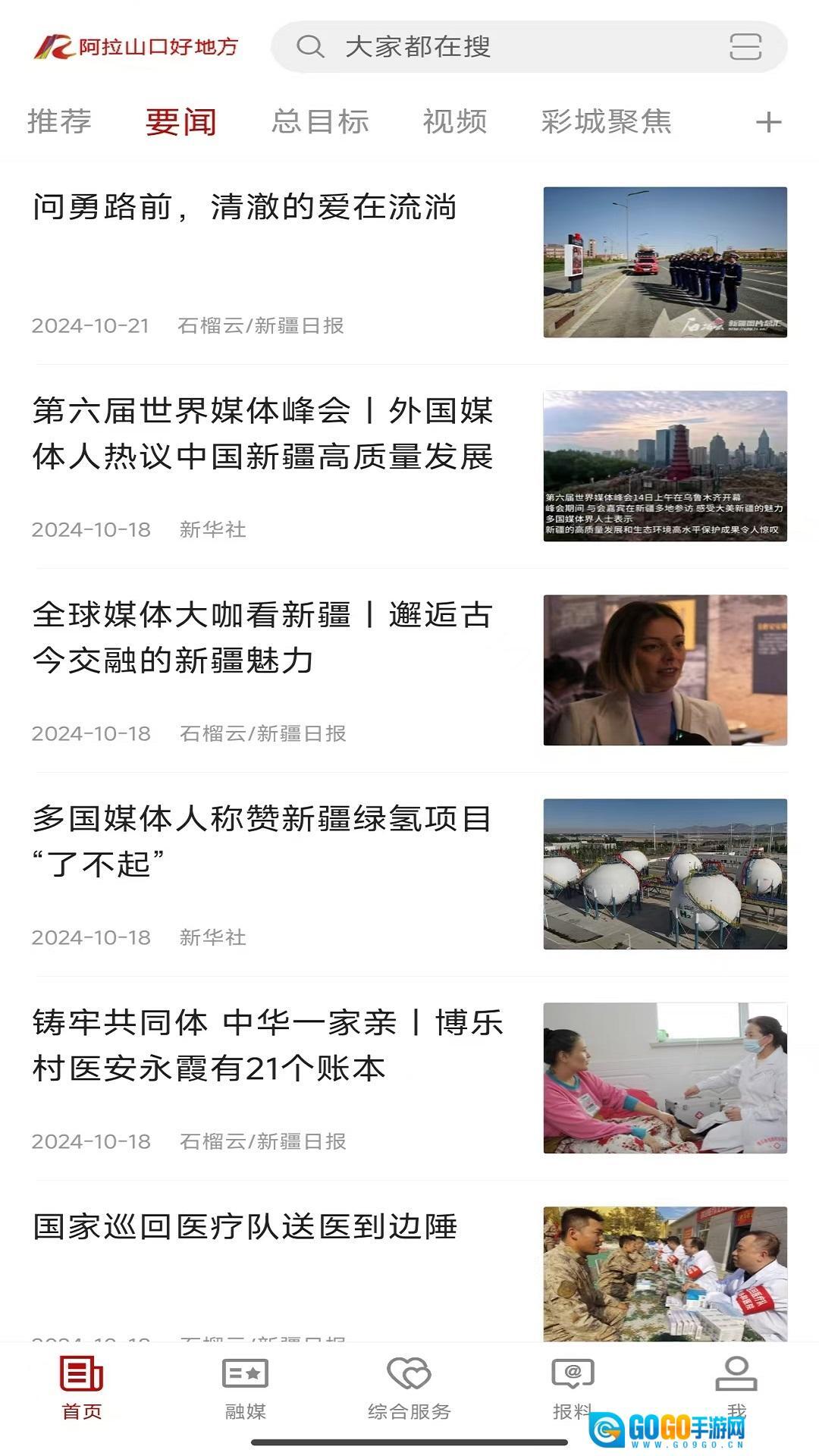Read 国家巡回医疗队送医到边陲
This screenshot has width=819, height=1456.
pos(244,1226)
